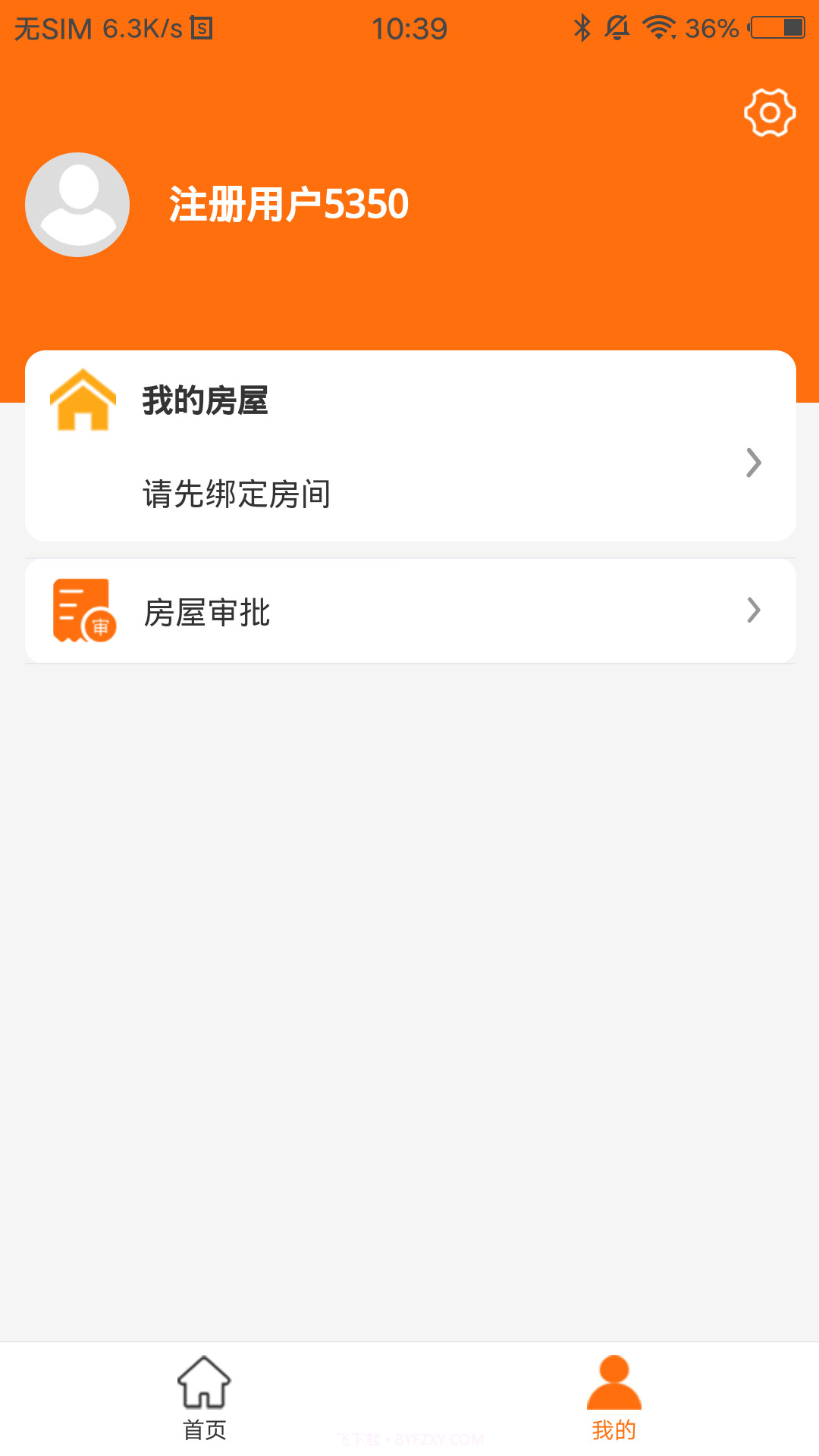Tap the 首页 home icon in bottom navigation
Viewport: 819px width, 1456px height.
pyautogui.click(x=203, y=1383)
